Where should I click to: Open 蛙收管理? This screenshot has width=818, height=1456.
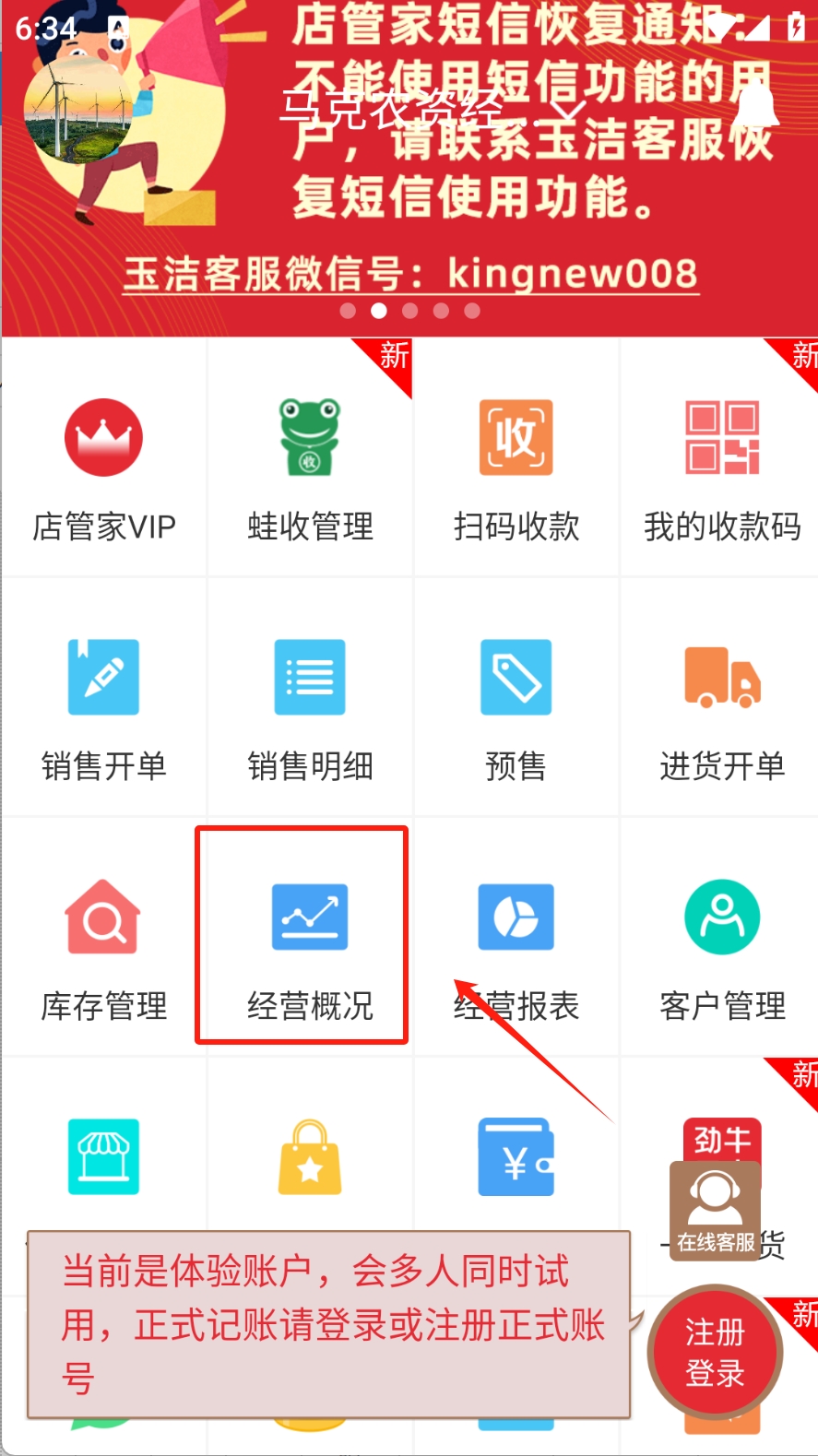tap(310, 461)
